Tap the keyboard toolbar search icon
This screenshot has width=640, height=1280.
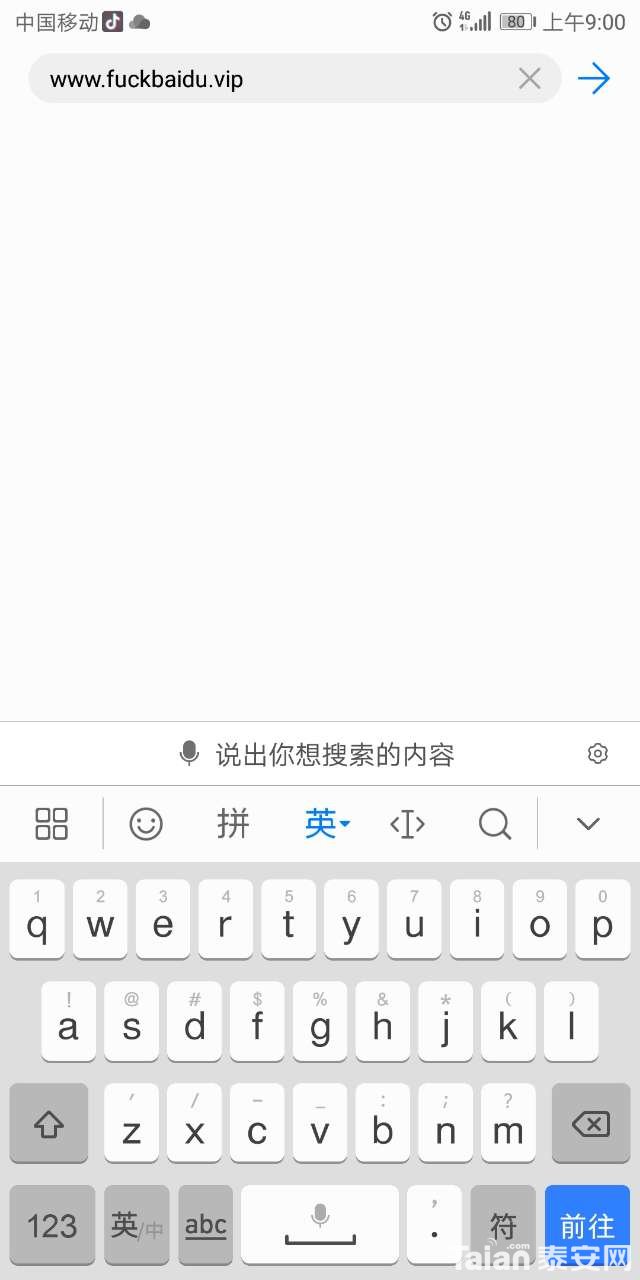pos(495,824)
